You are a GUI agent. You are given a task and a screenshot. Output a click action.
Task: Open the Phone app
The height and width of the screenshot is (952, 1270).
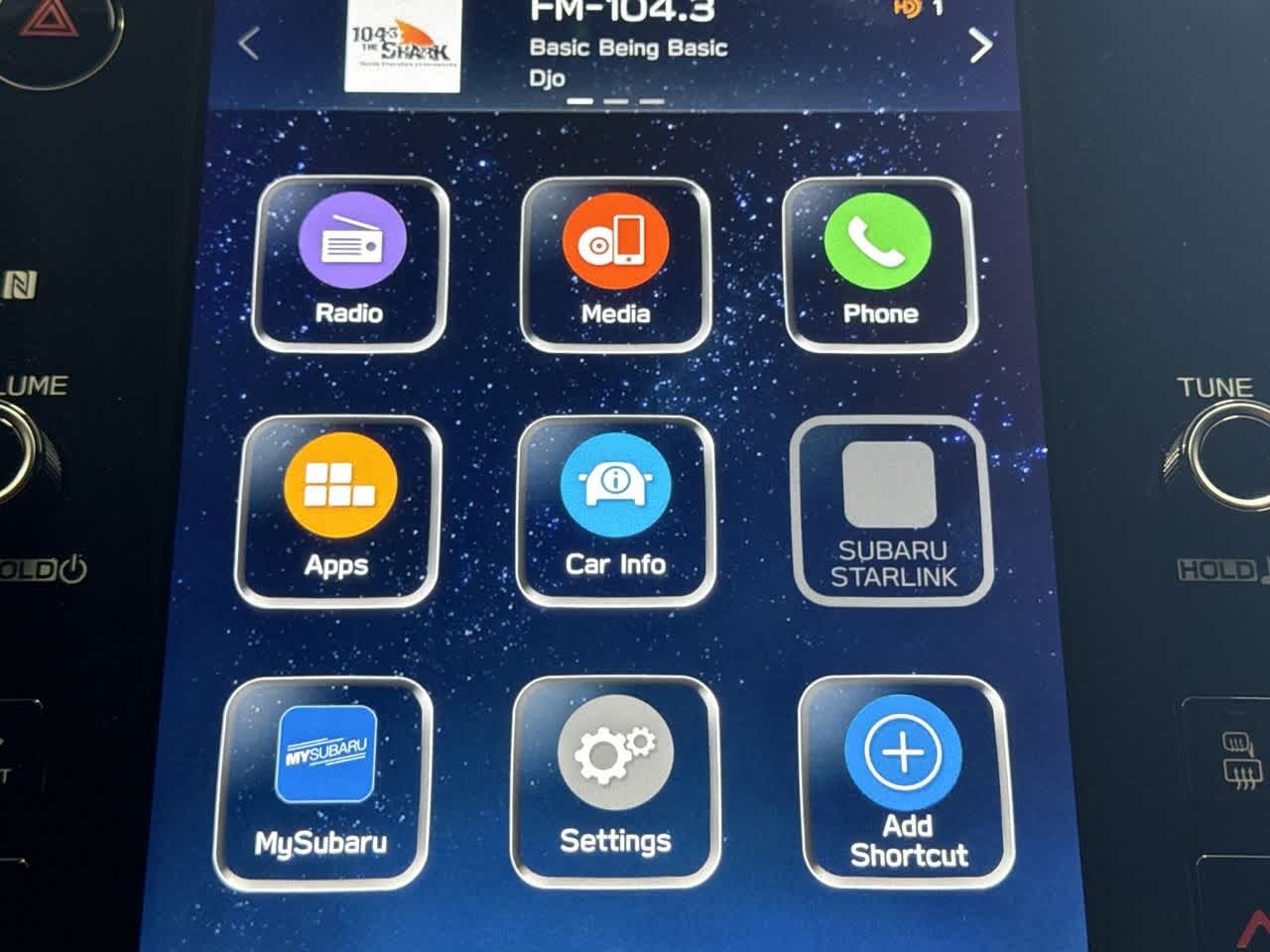click(x=879, y=265)
